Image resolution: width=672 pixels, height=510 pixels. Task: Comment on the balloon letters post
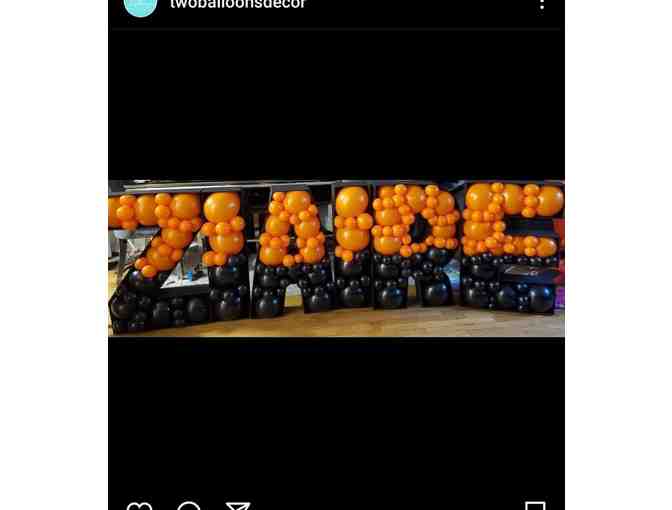pyautogui.click(x=189, y=505)
